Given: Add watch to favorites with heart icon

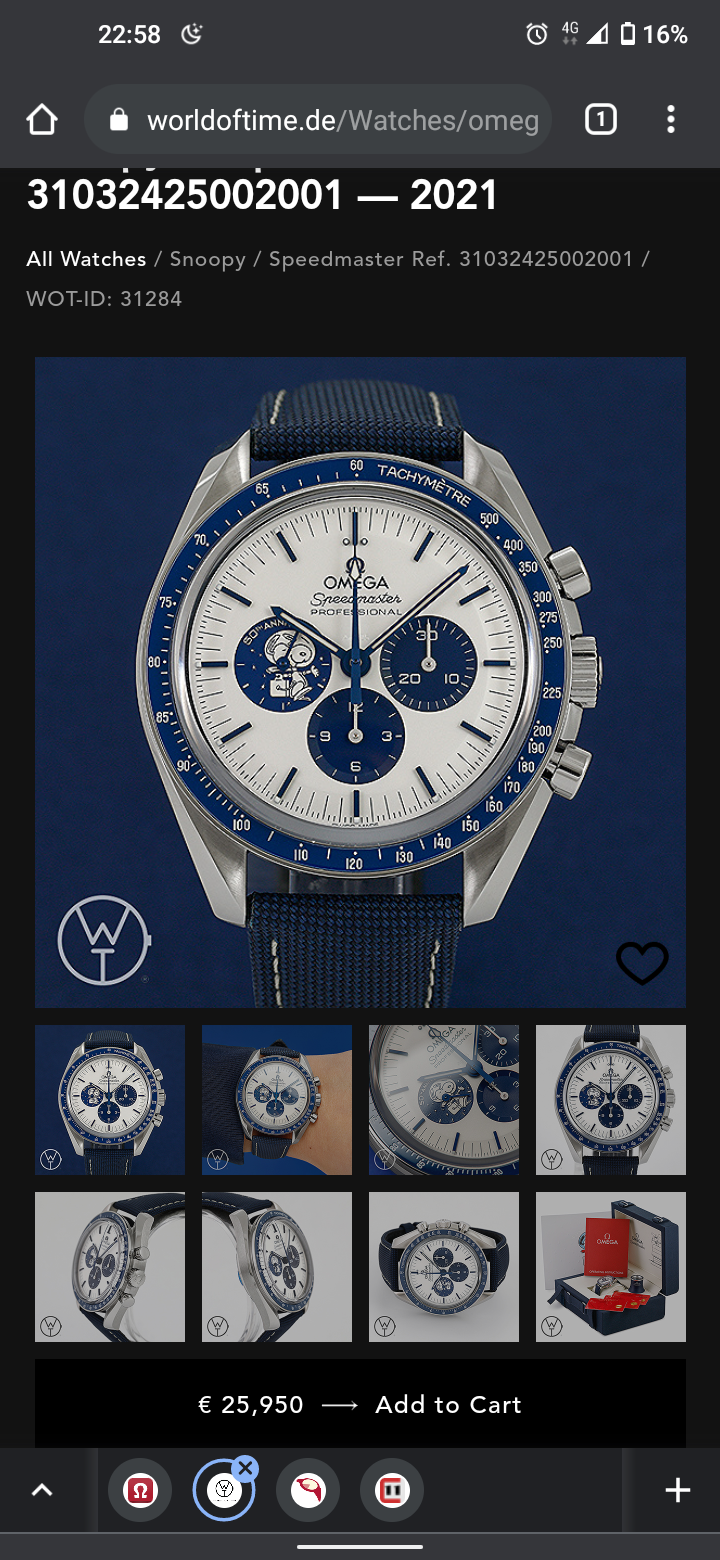Looking at the screenshot, I should (641, 963).
